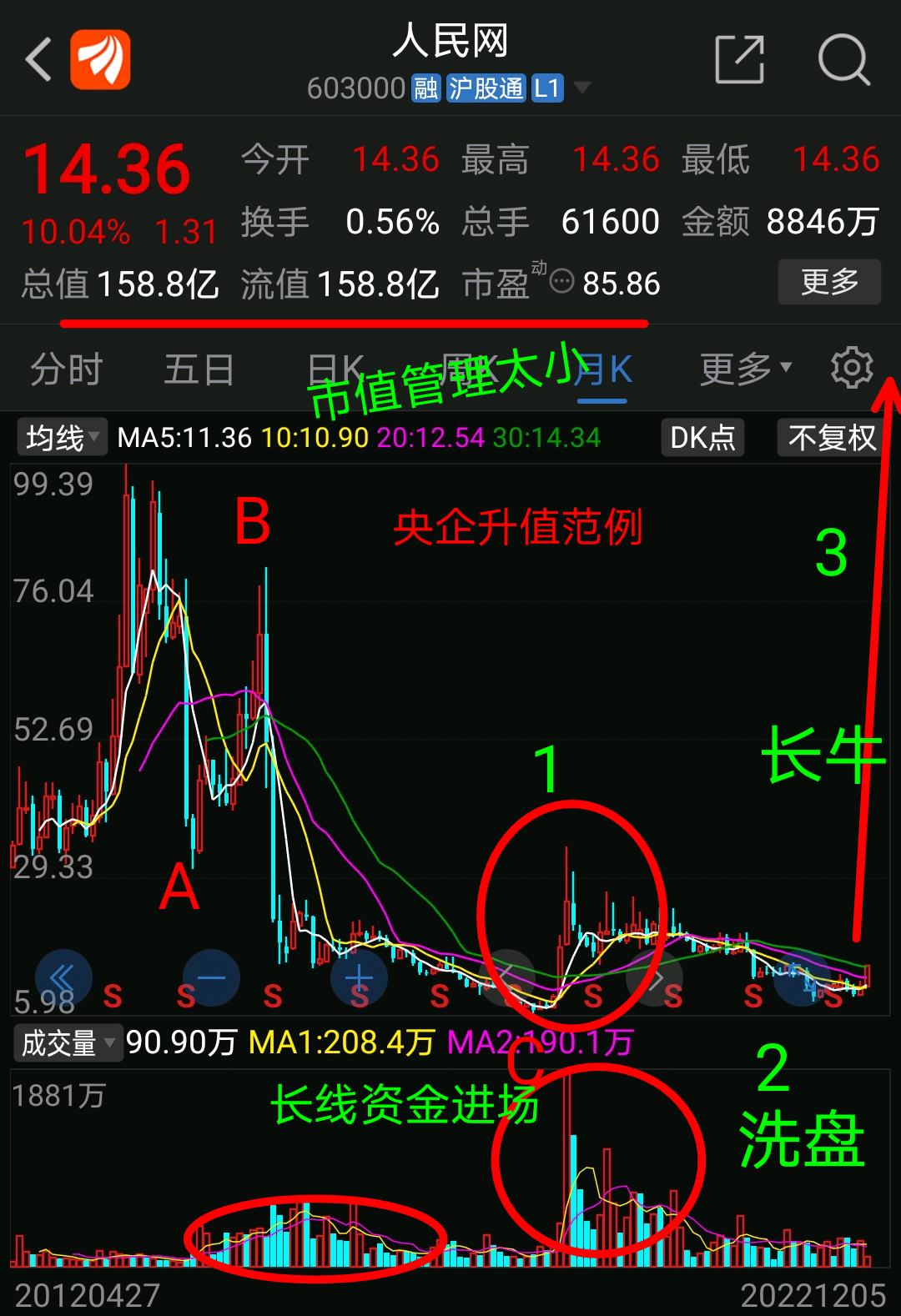The width and height of the screenshot is (901, 1316).
Task: Zoom out the K-line chart with minus icon
Action: 209,977
